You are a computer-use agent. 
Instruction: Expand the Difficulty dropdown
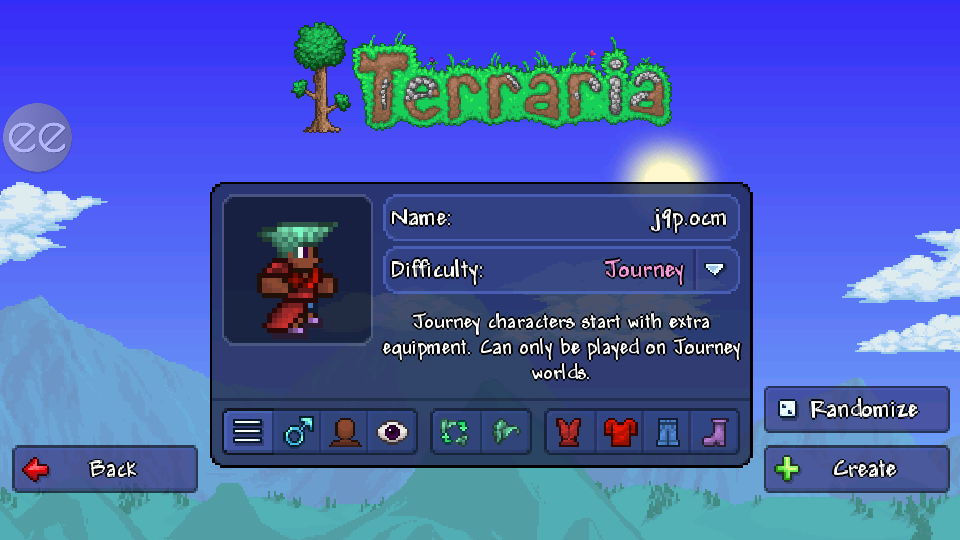[714, 269]
